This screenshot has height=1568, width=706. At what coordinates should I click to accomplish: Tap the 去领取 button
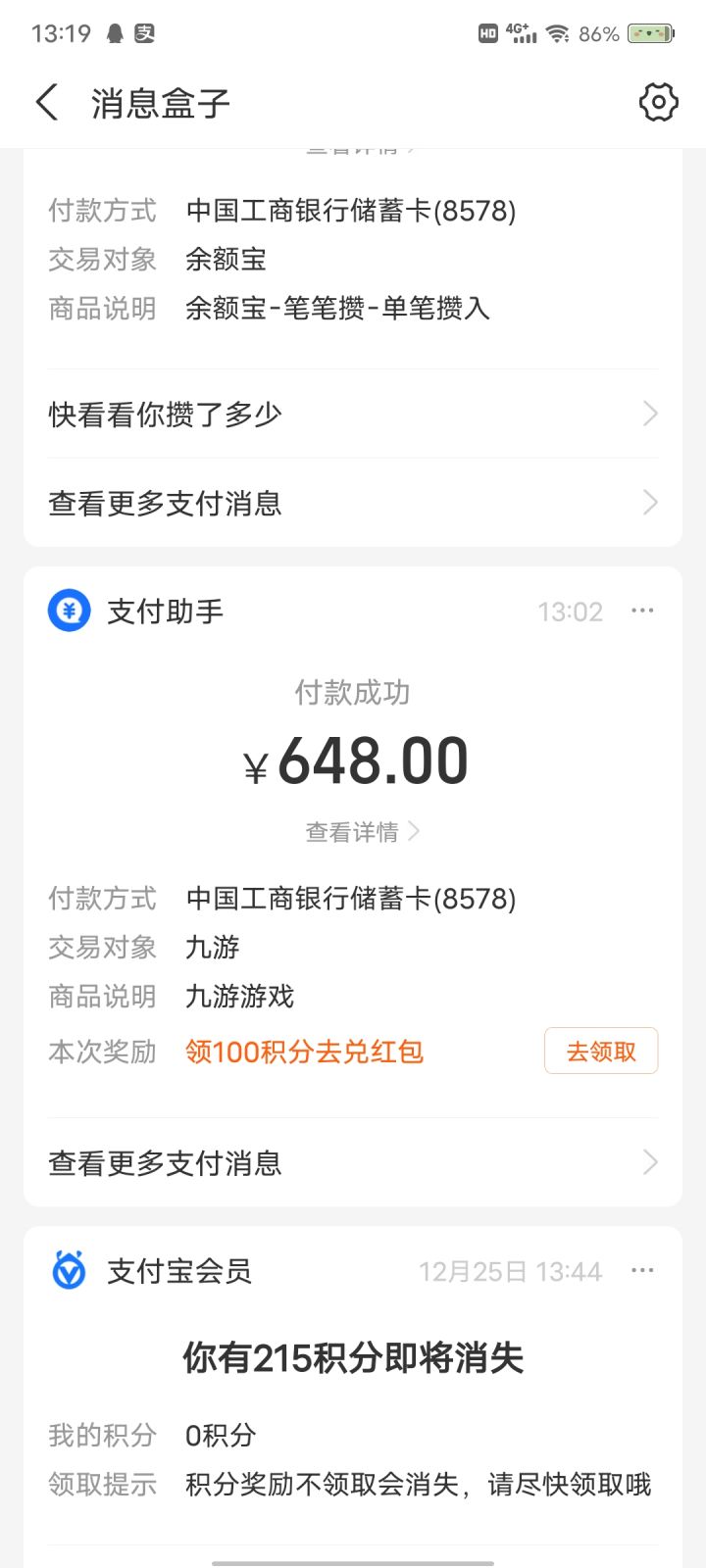point(601,1051)
